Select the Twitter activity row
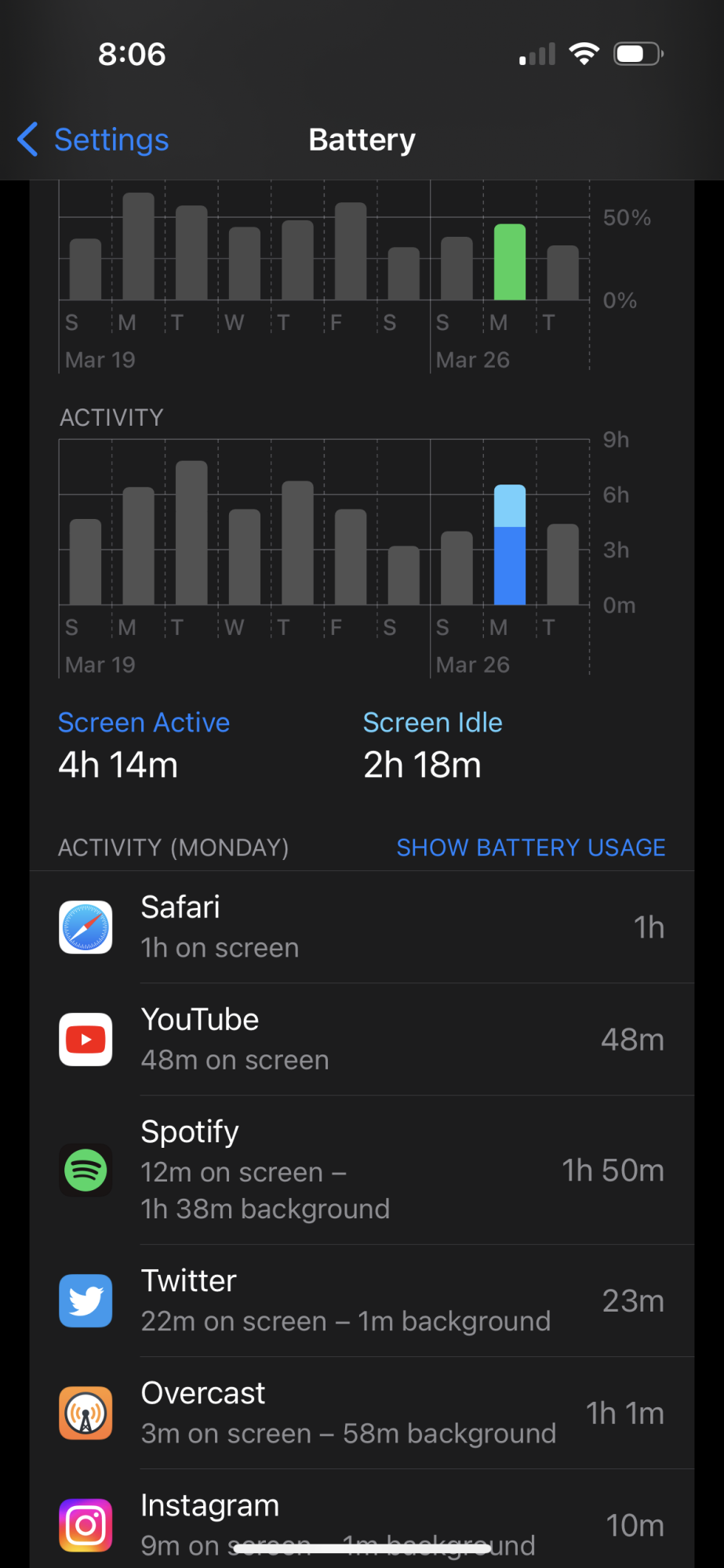Viewport: 724px width, 1568px height. point(362,1301)
